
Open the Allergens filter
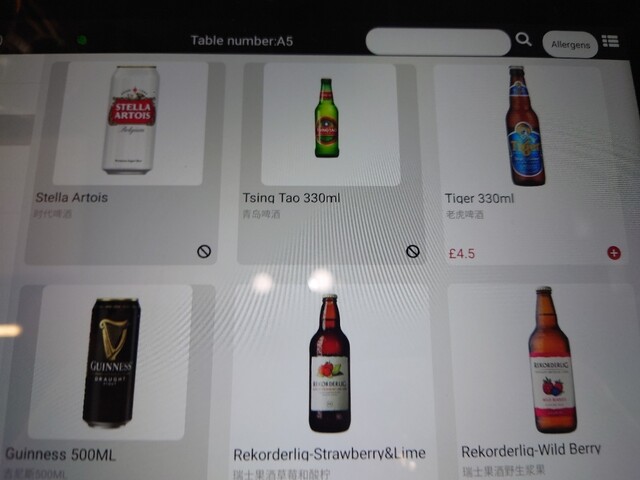click(x=570, y=45)
